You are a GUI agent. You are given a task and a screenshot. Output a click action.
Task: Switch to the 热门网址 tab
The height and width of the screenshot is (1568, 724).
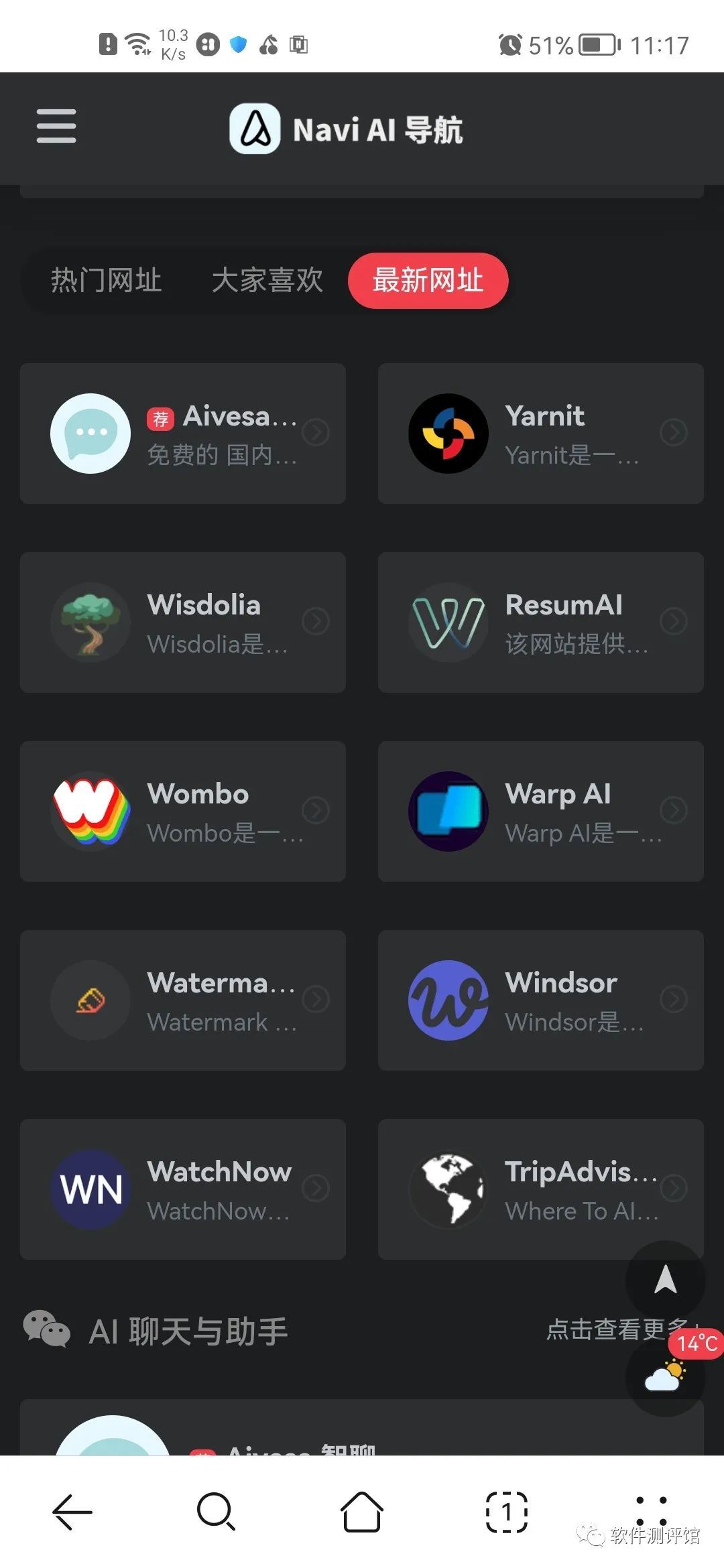click(x=107, y=280)
